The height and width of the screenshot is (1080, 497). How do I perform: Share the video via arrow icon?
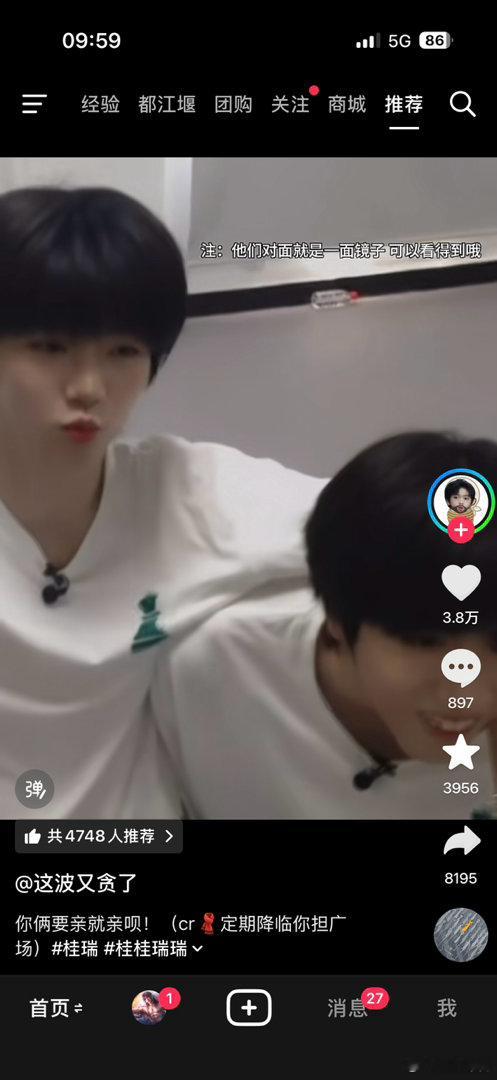(461, 841)
